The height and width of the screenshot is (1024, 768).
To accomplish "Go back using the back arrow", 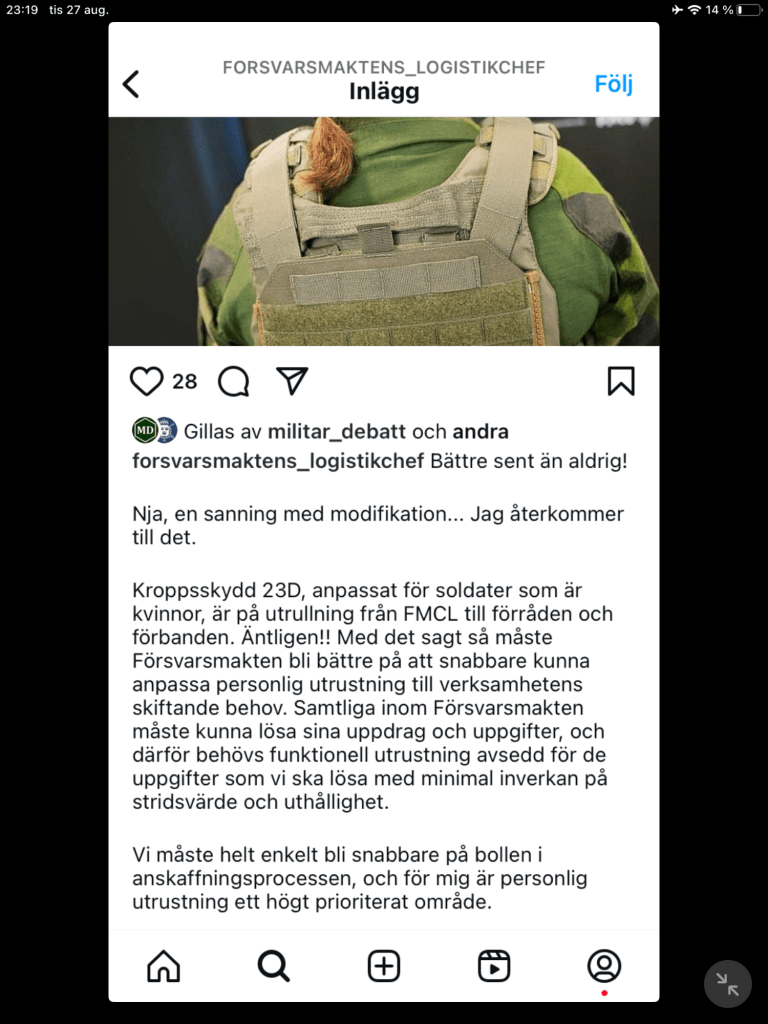I will [131, 84].
